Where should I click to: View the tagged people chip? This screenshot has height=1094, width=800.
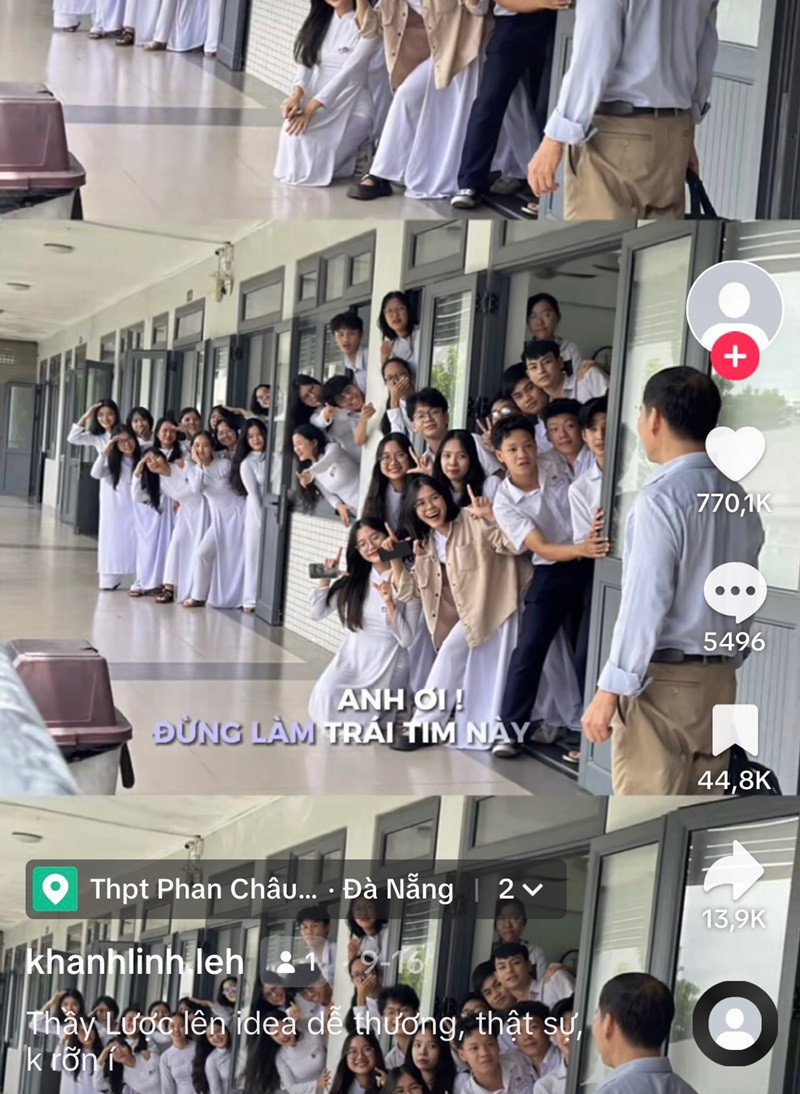click(297, 963)
